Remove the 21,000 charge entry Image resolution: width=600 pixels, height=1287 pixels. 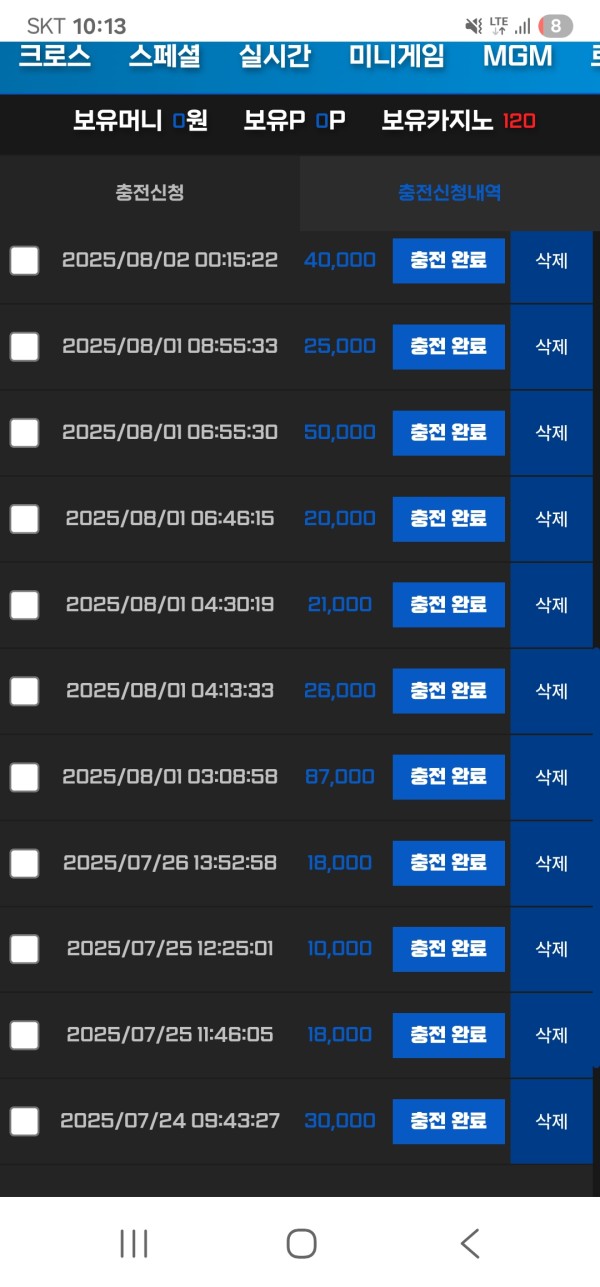point(552,605)
